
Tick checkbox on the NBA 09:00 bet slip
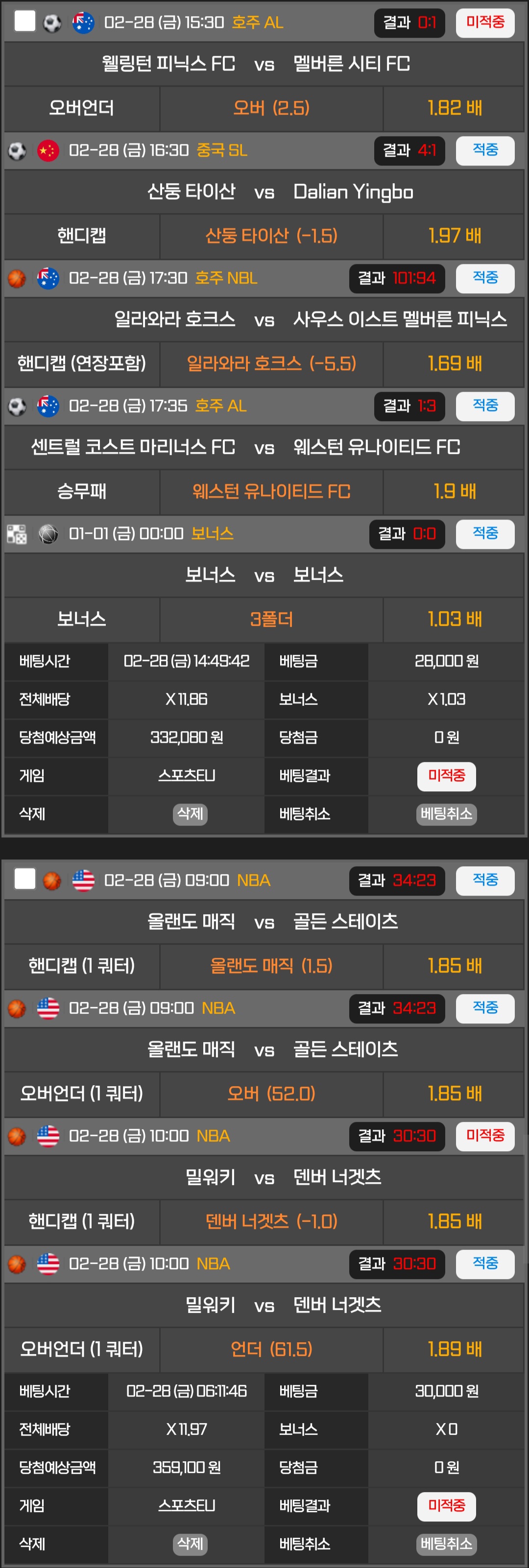[x=25, y=879]
